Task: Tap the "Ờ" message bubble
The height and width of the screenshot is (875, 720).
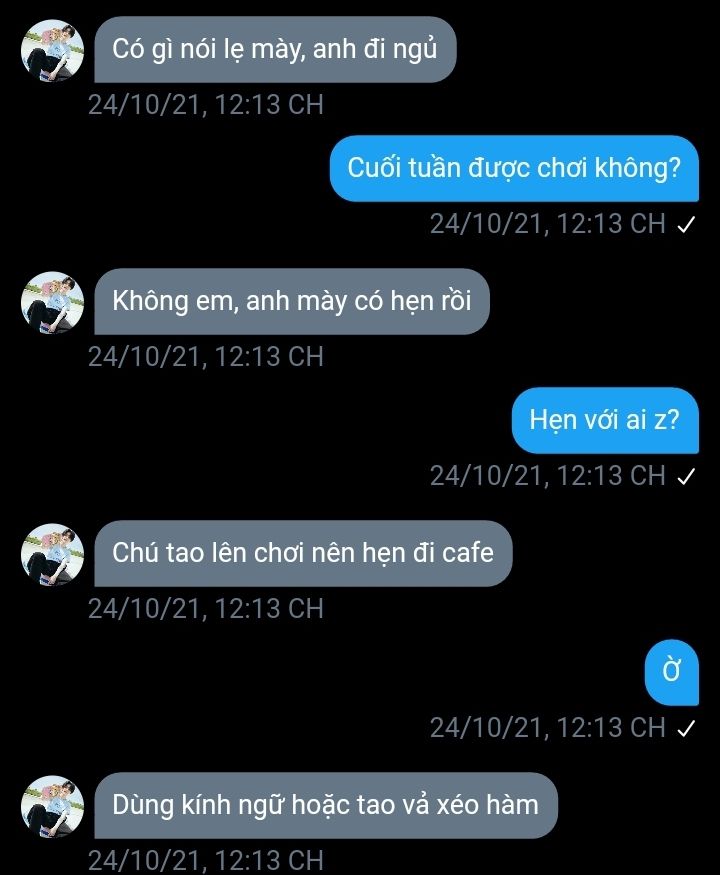Action: coord(671,672)
